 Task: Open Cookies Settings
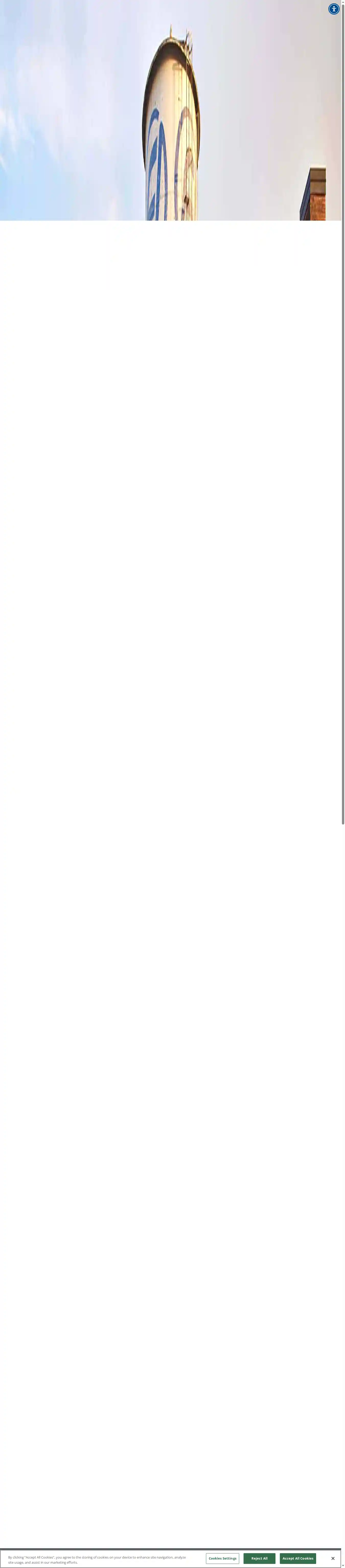[x=222, y=1558]
